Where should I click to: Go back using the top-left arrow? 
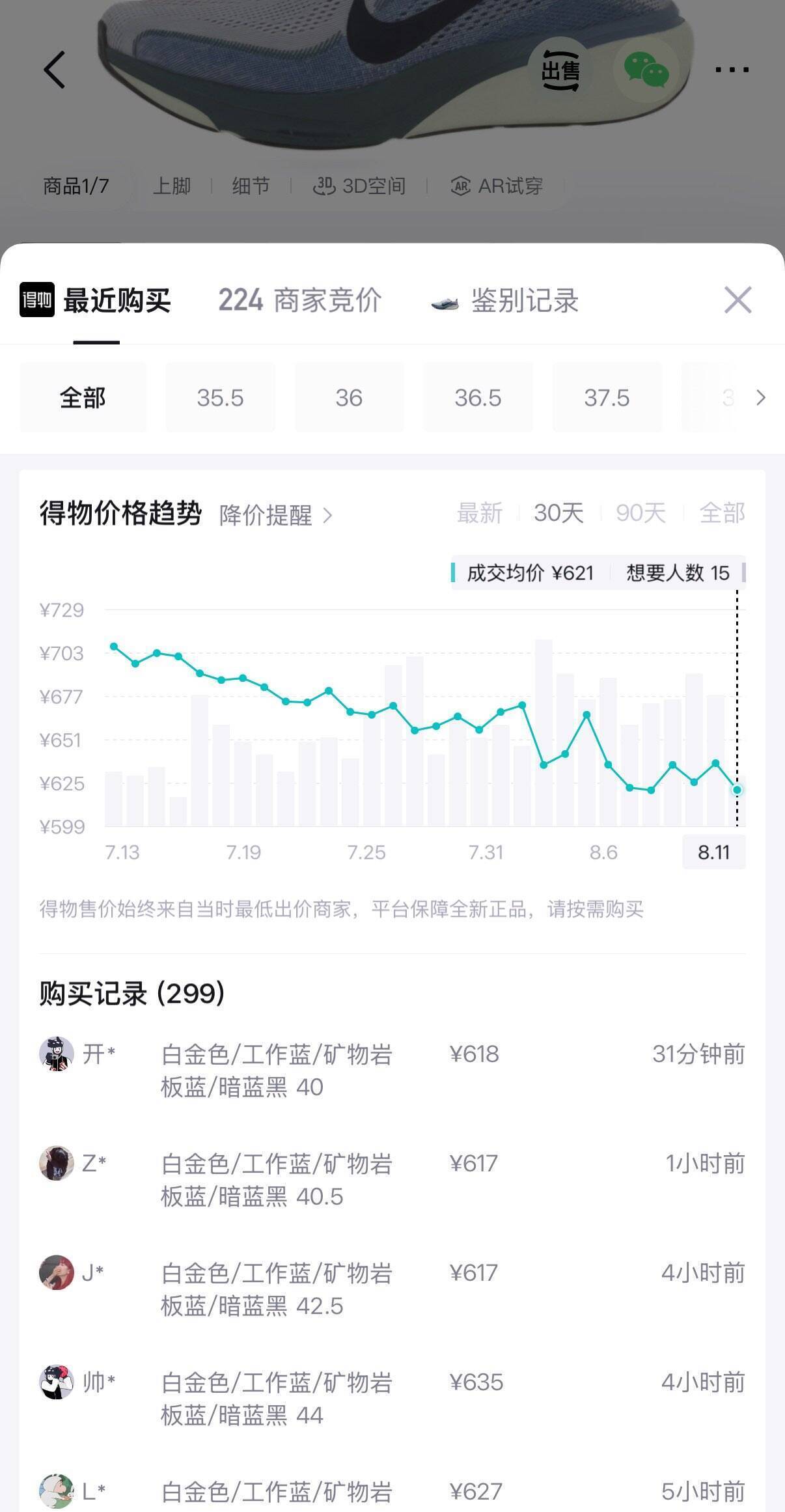coord(55,70)
